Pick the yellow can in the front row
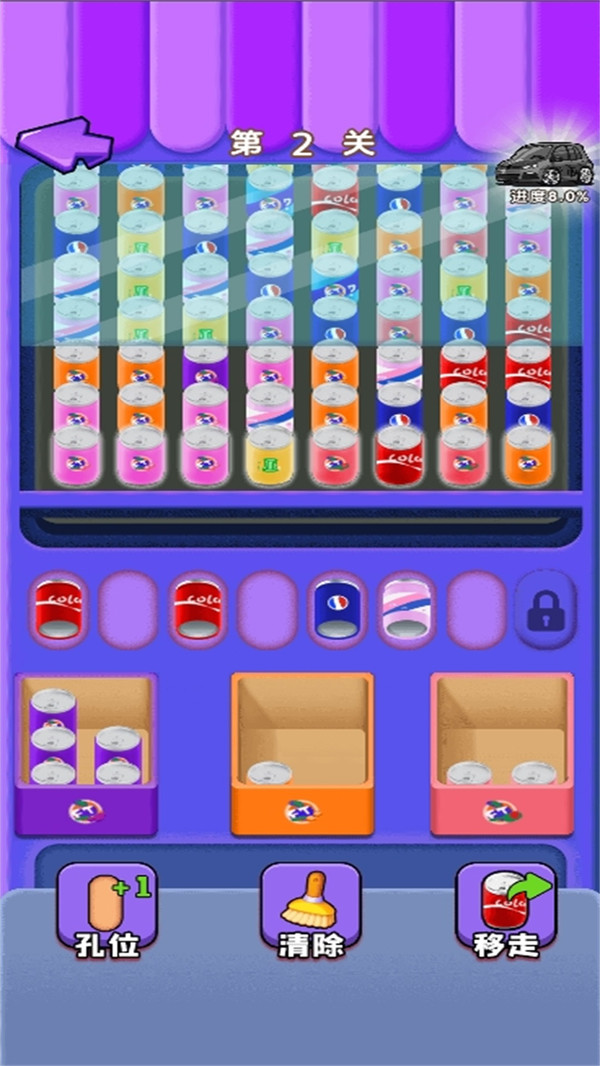Viewport: 600px width, 1066px height. pyautogui.click(x=269, y=458)
